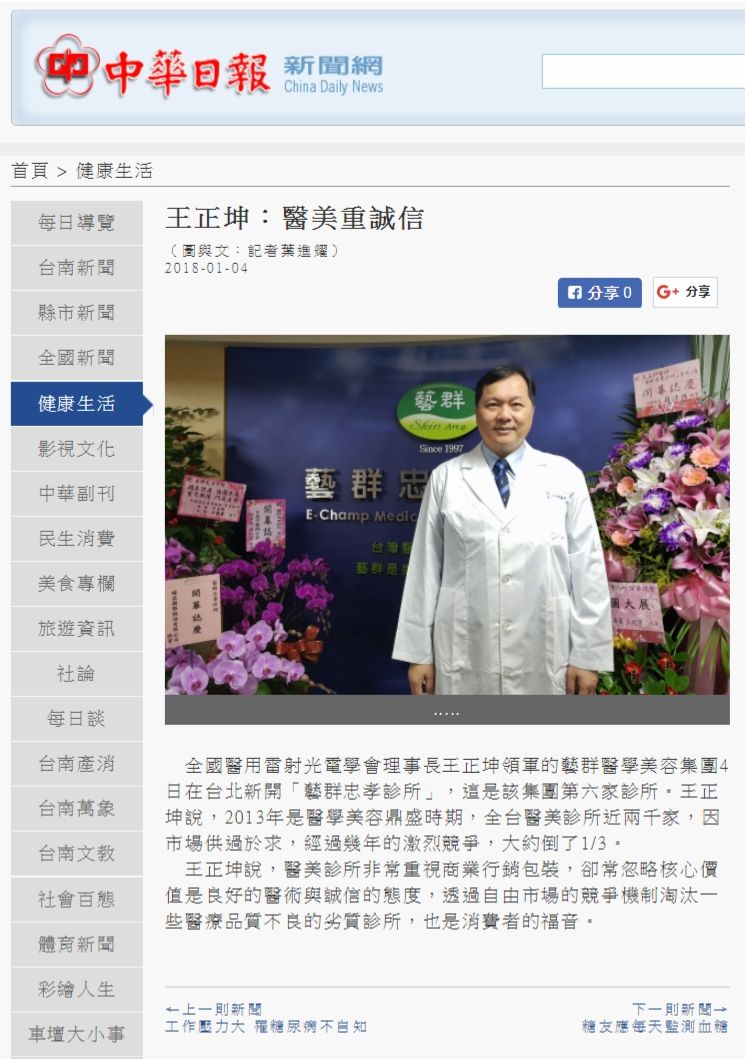Select 中華副刊 in the sidebar
This screenshot has height=1059, width=745.
[x=77, y=494]
